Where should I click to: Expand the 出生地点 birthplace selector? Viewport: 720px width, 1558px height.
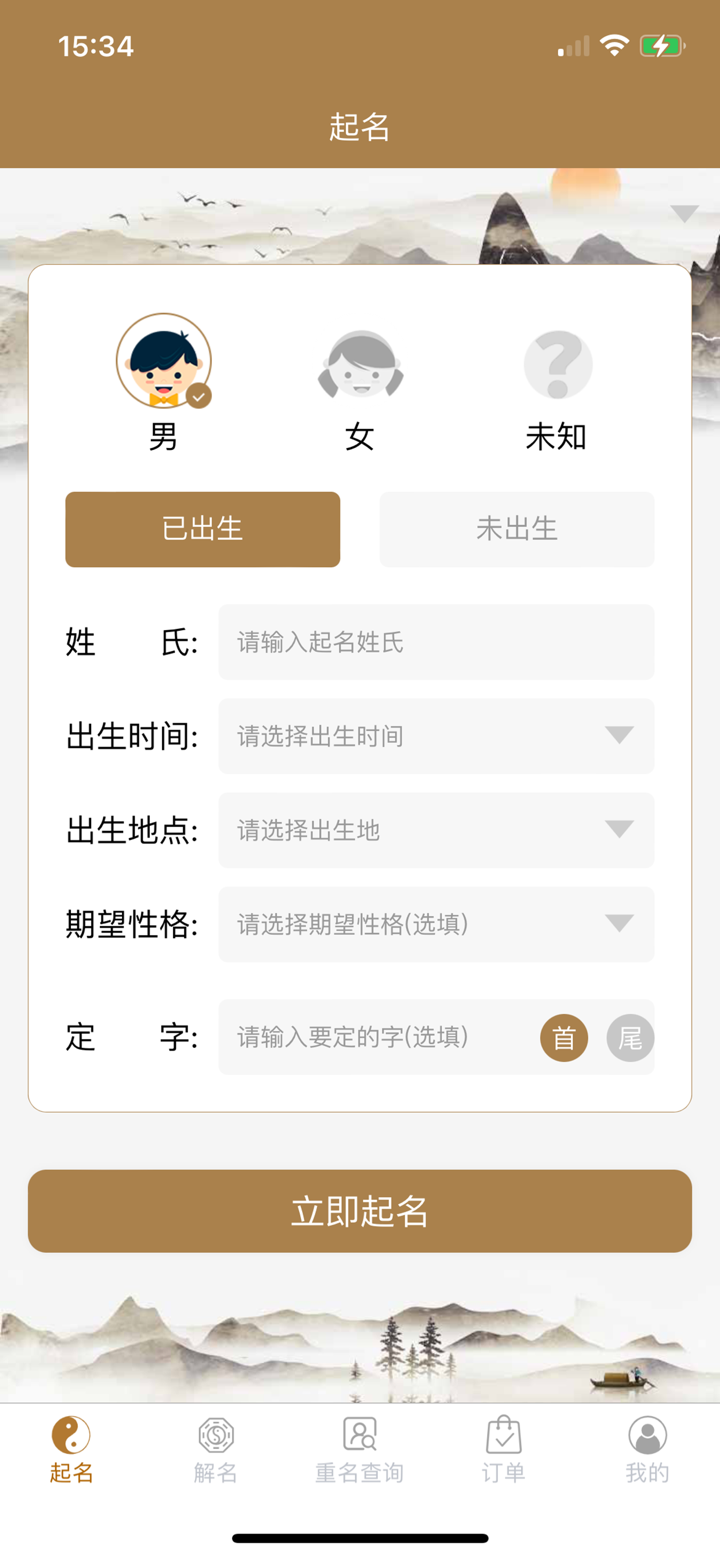(x=435, y=830)
